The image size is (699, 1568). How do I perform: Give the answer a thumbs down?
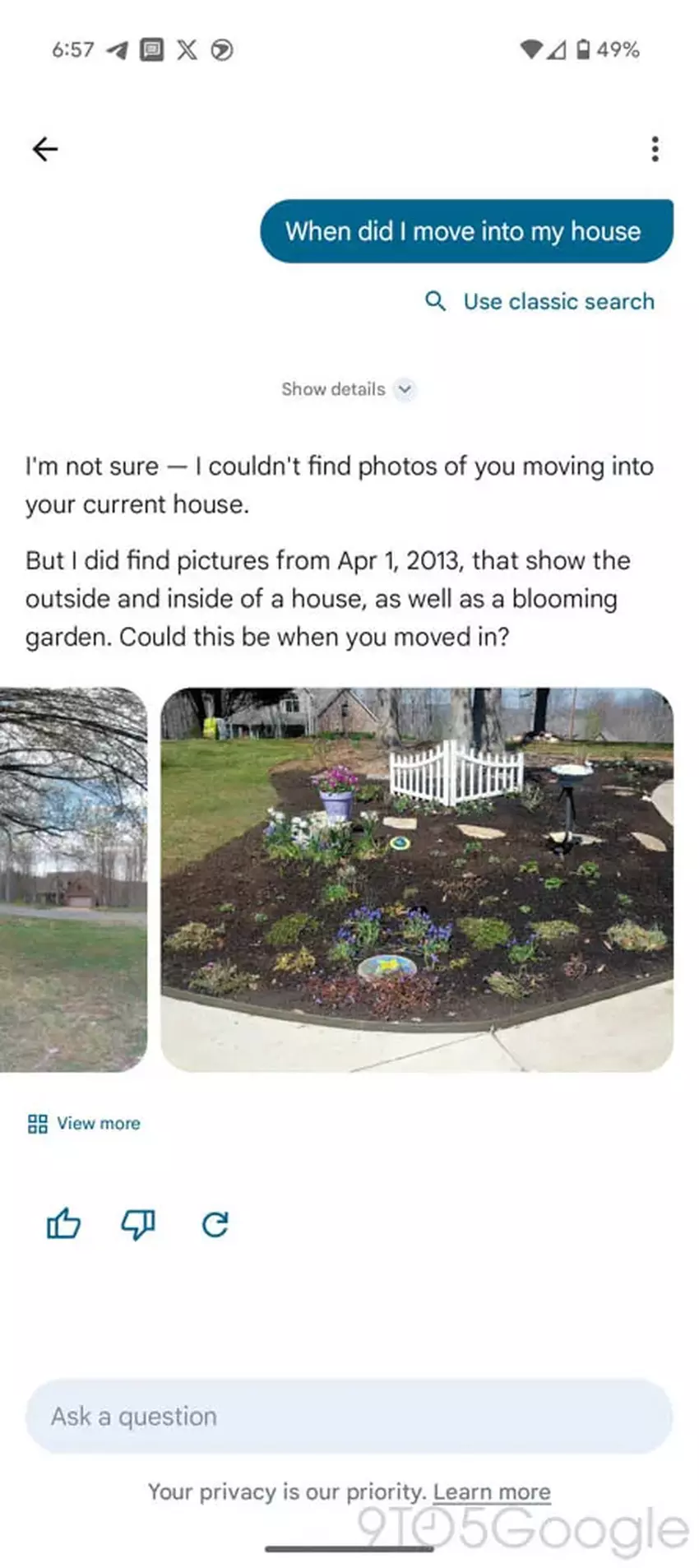[138, 1224]
